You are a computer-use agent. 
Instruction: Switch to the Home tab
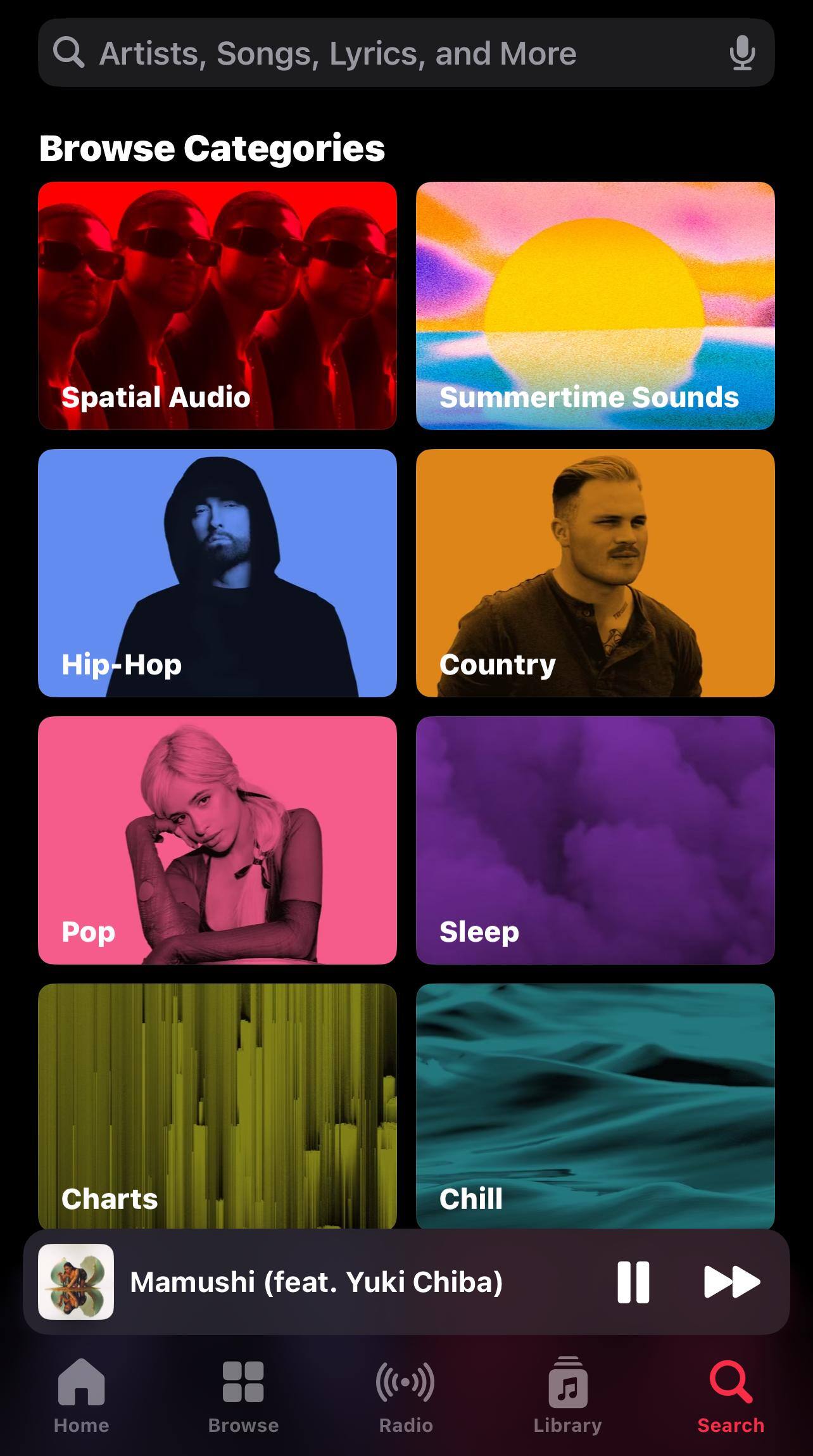tap(82, 1393)
